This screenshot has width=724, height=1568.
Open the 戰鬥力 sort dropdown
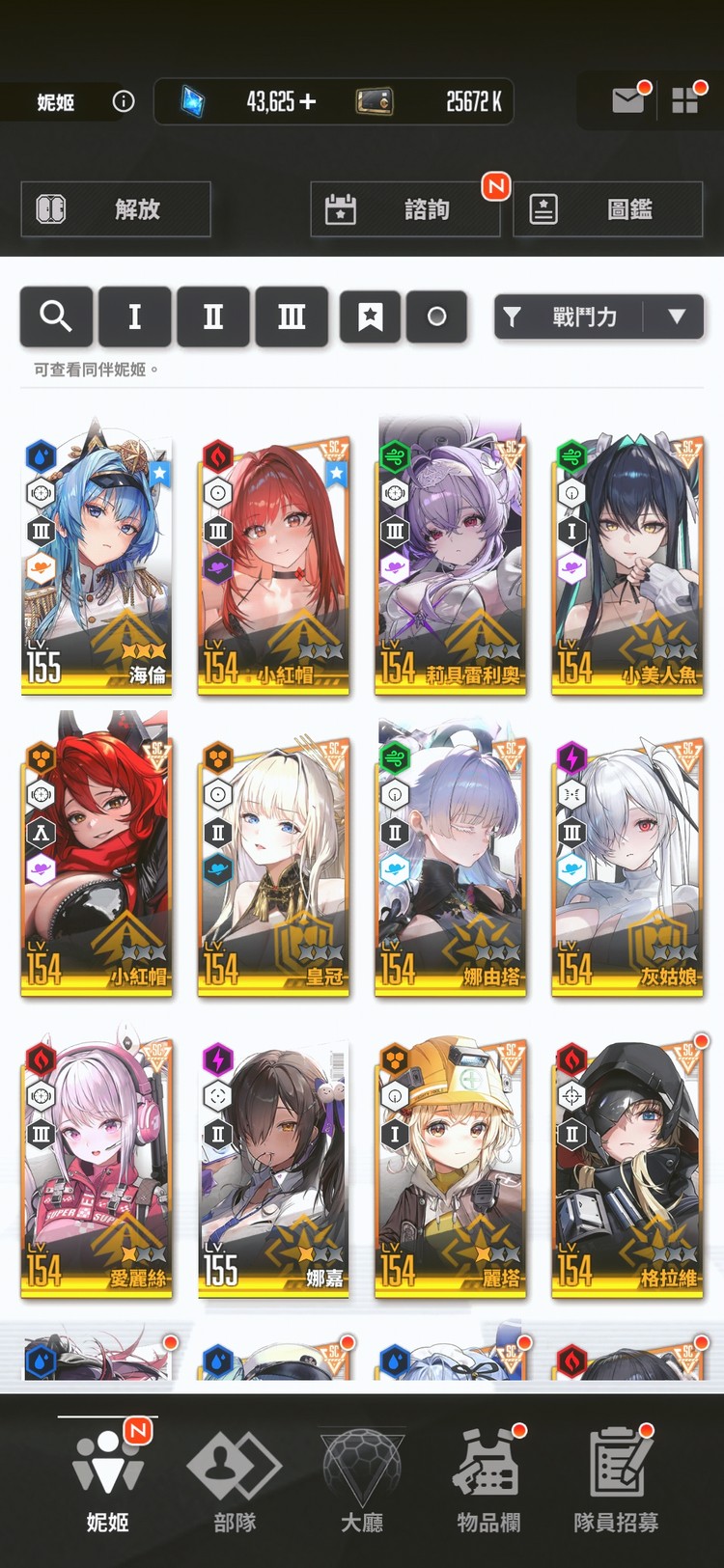(599, 316)
